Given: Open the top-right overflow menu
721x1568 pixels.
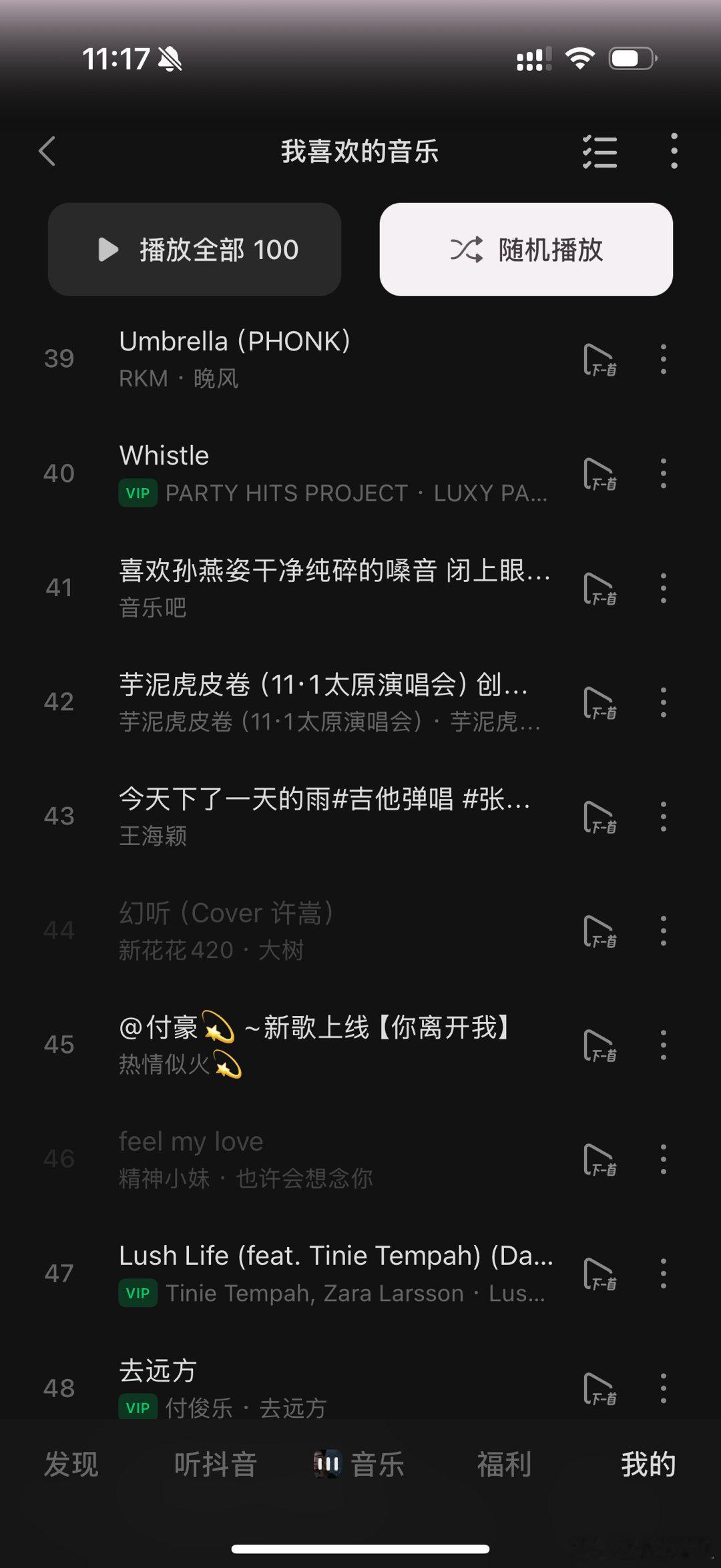Looking at the screenshot, I should point(674,152).
